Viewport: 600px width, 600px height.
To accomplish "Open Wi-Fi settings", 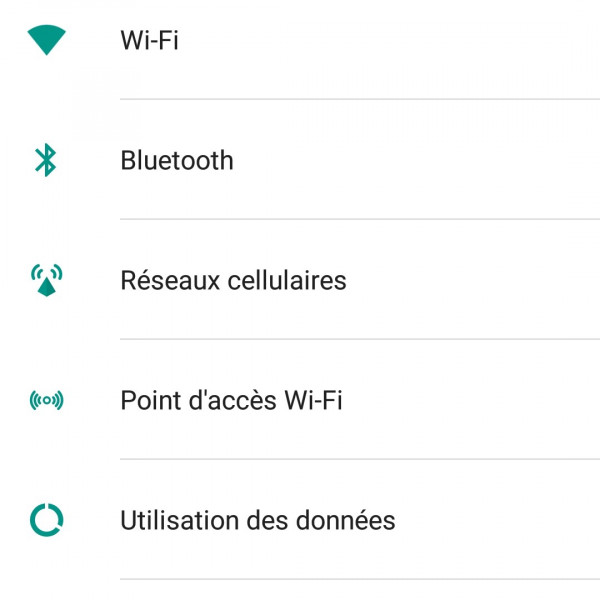I will click(x=150, y=41).
